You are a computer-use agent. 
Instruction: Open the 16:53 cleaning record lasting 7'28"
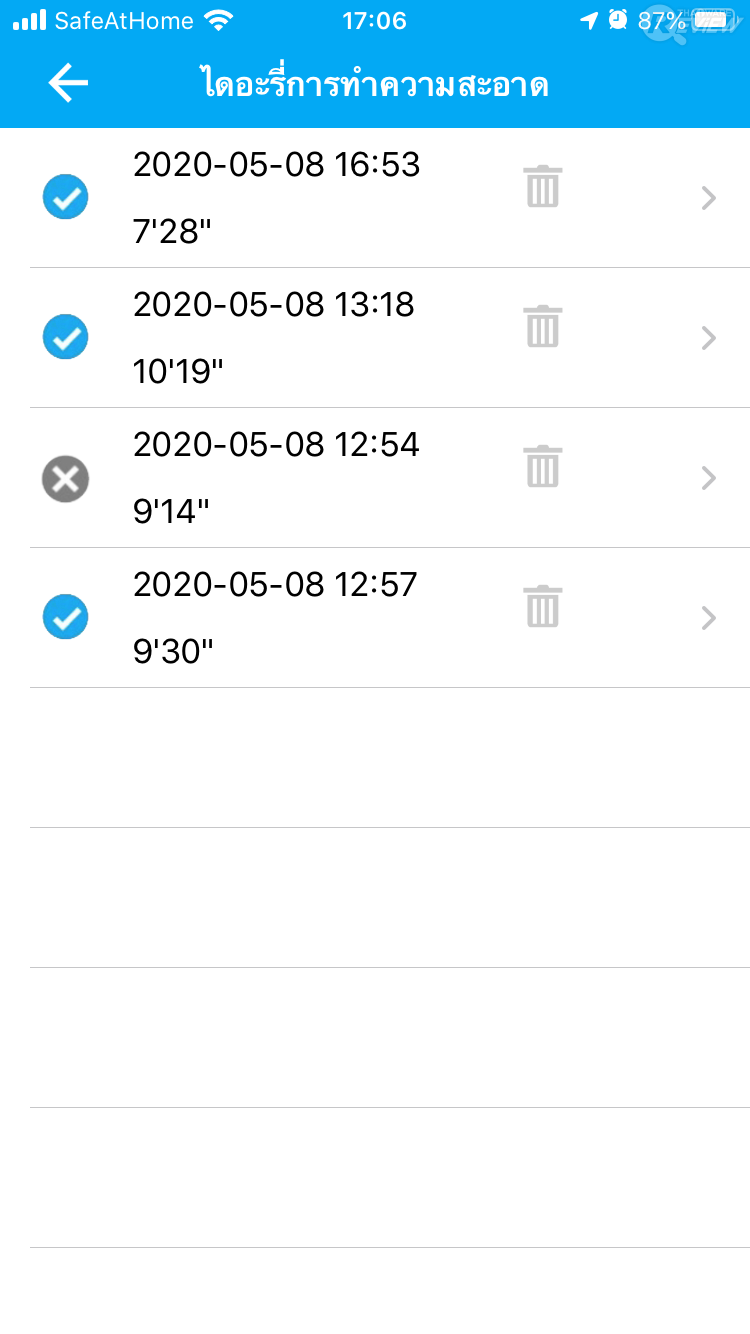tap(708, 198)
